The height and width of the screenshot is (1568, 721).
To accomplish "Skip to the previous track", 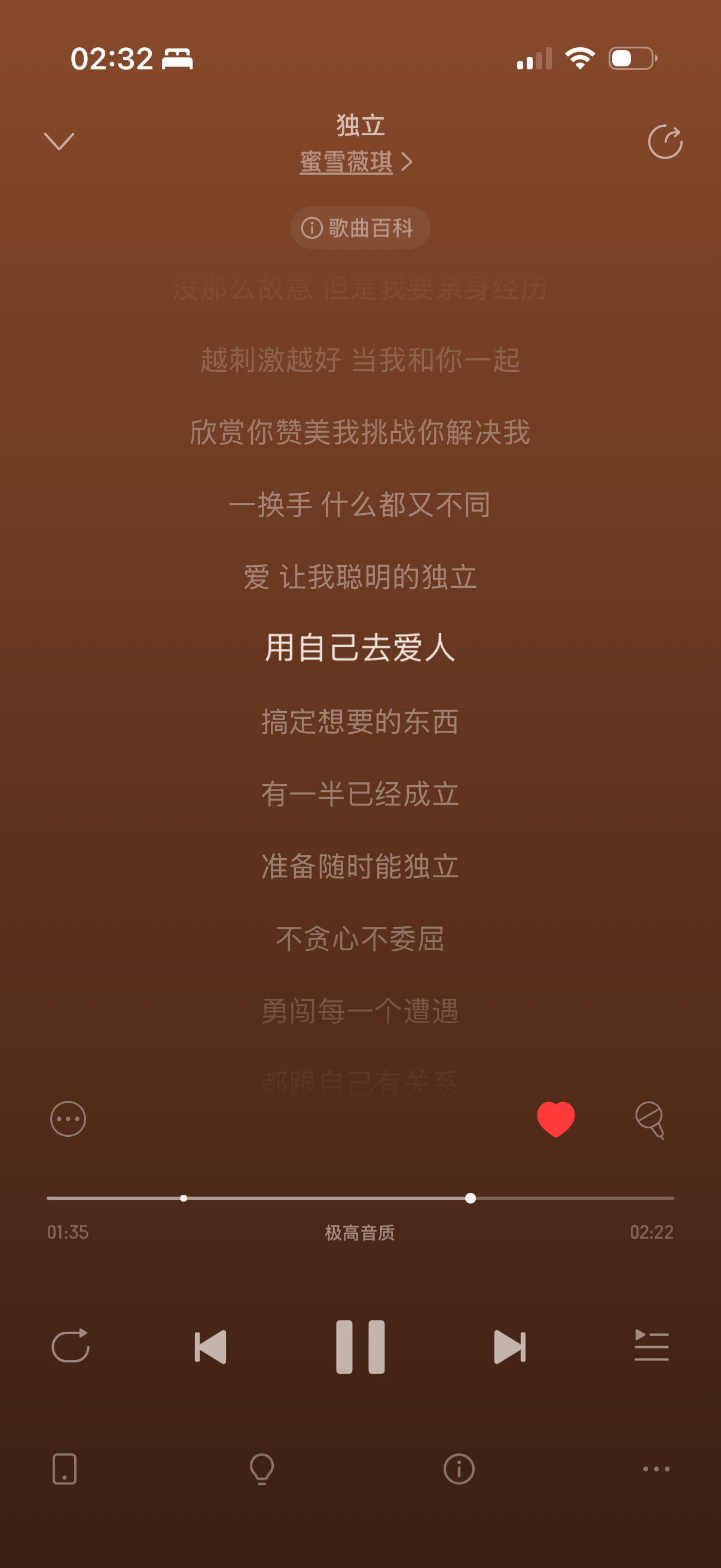I will pyautogui.click(x=210, y=1347).
